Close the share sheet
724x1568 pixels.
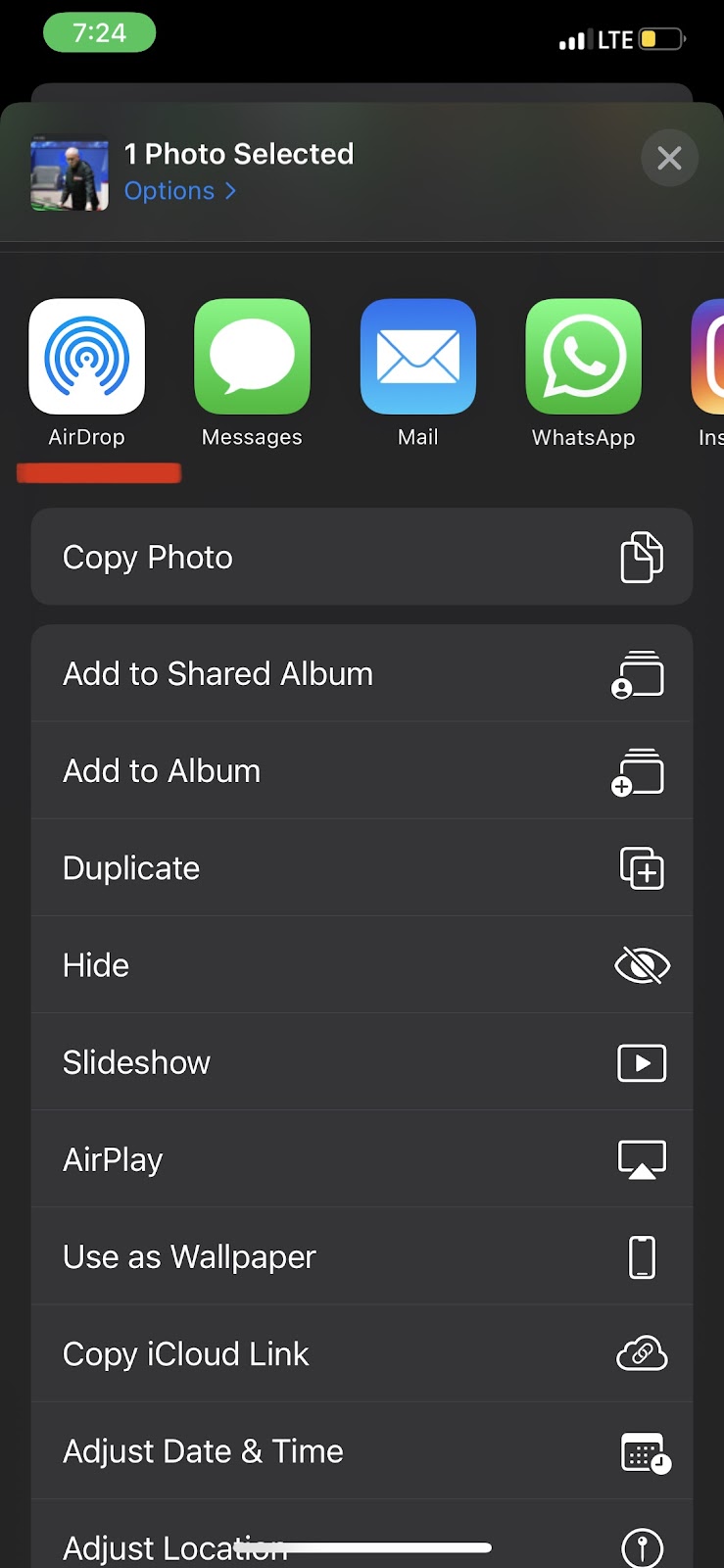(669, 158)
